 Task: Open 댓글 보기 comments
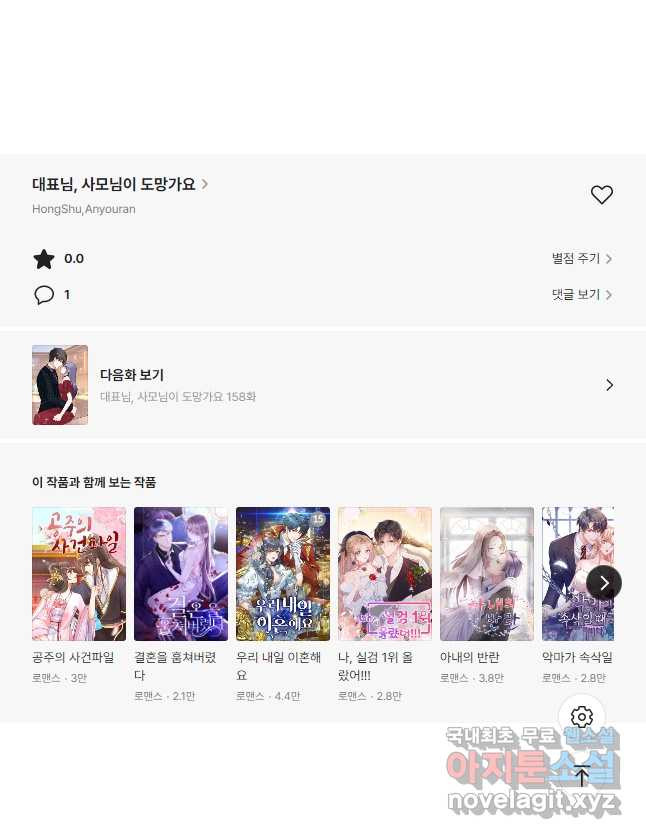tap(581, 295)
